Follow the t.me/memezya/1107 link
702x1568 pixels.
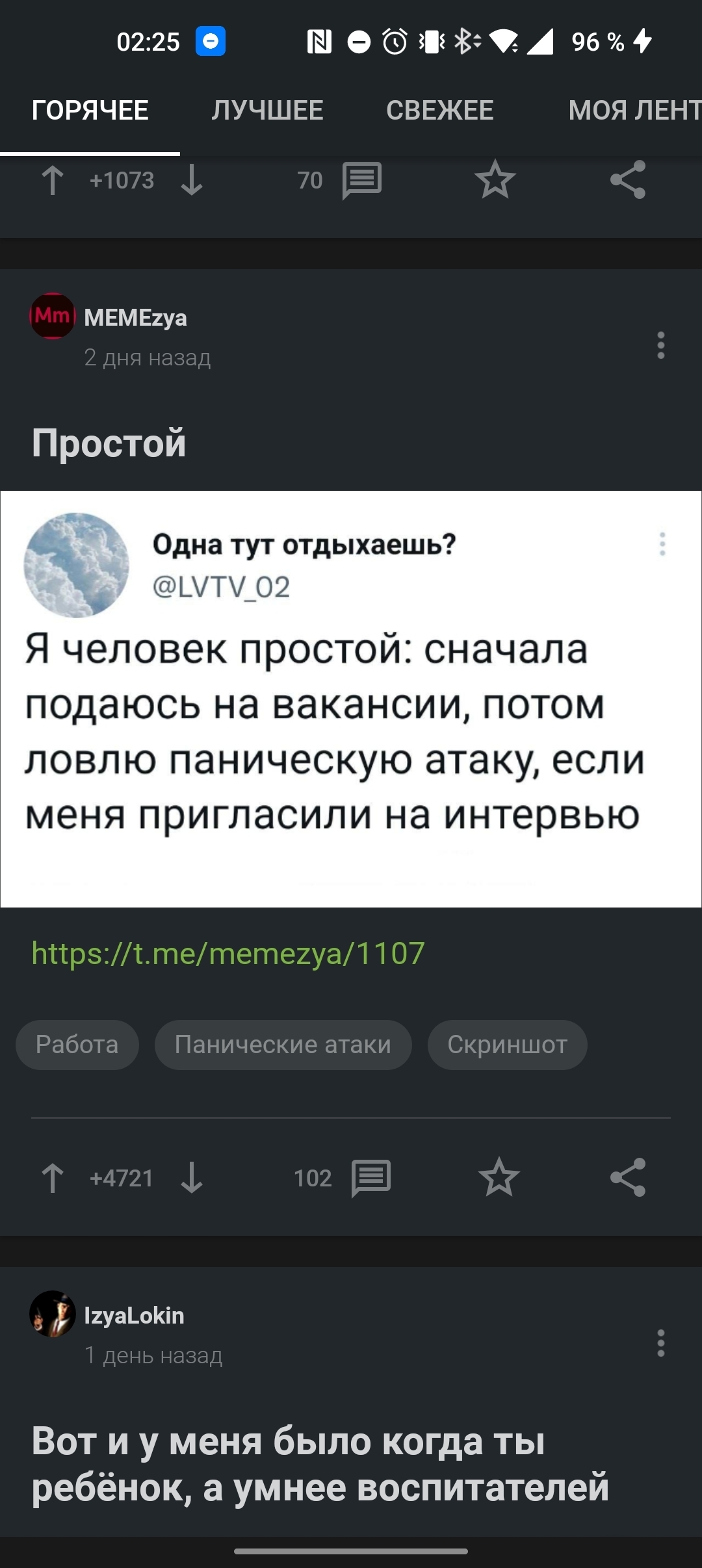228,954
